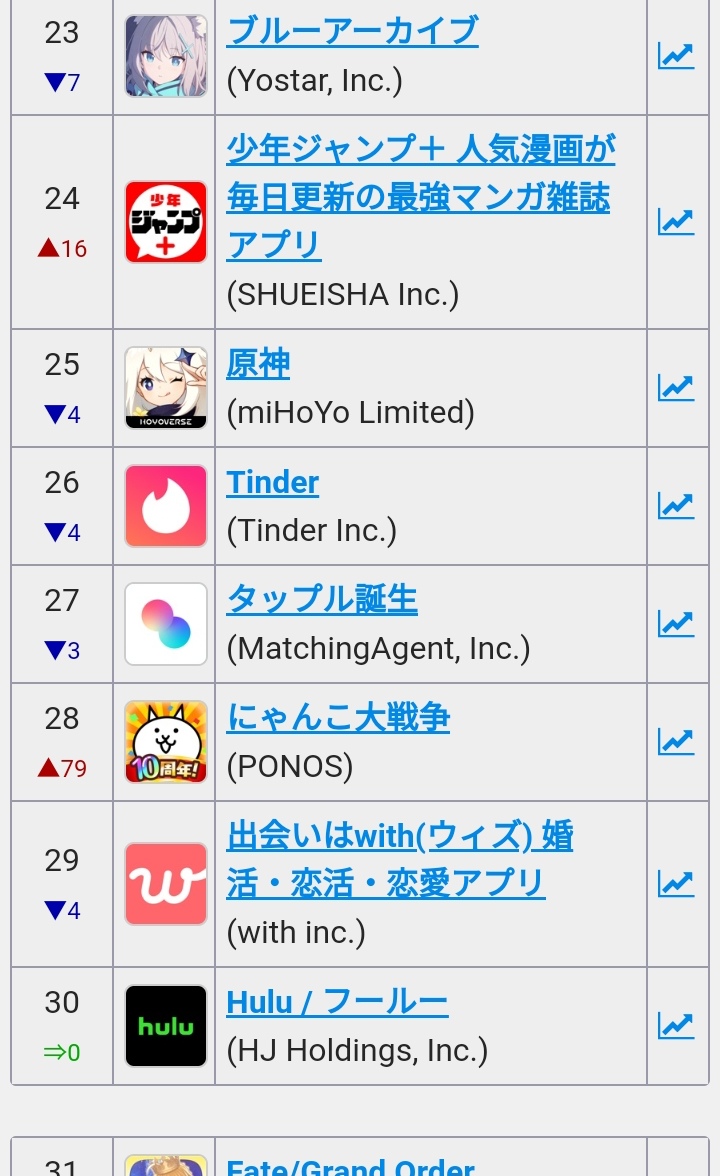Open the 原神 app link
720x1176 pixels.
(x=258, y=364)
